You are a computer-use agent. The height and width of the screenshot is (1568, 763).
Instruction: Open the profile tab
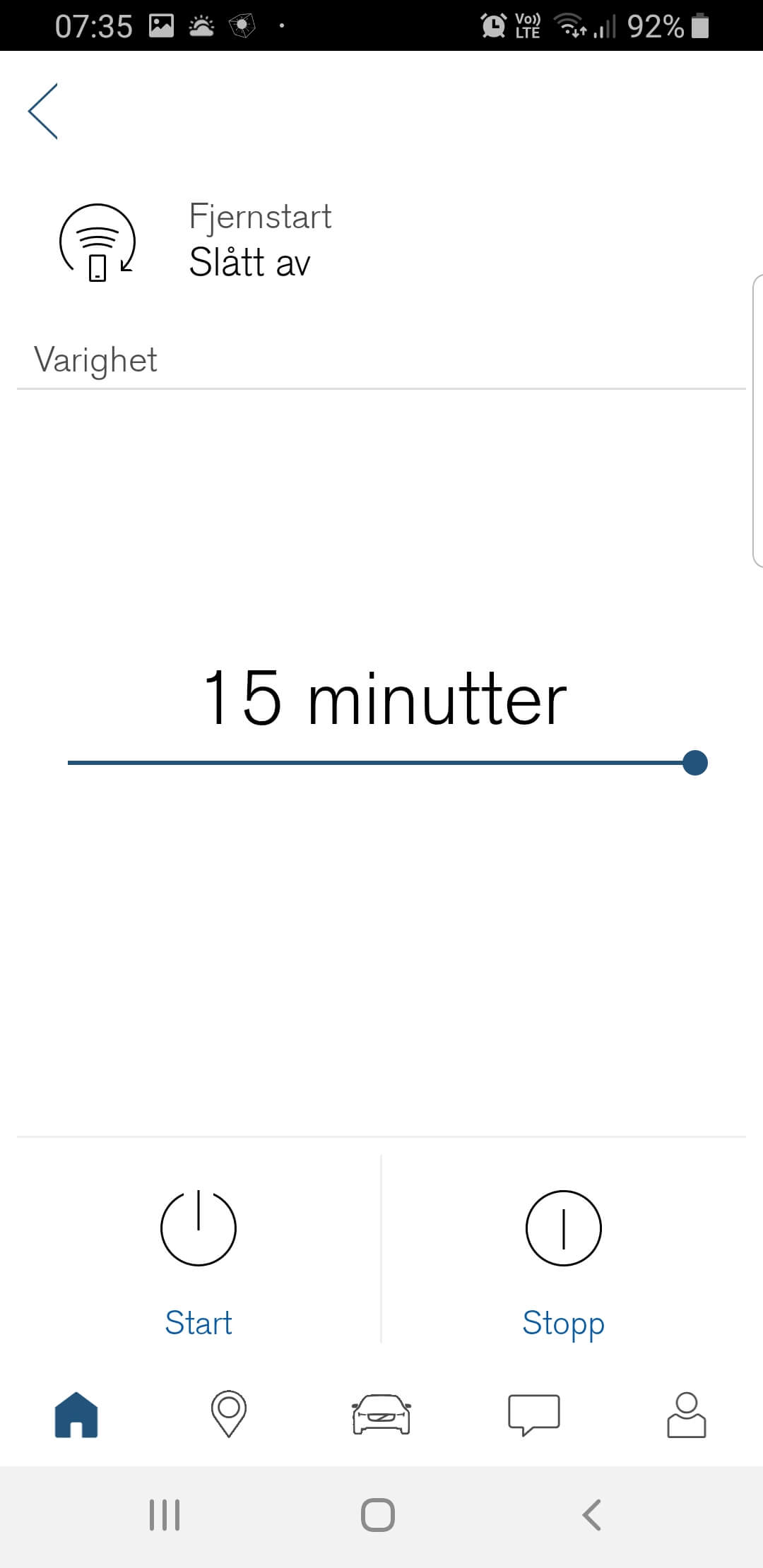click(687, 1414)
